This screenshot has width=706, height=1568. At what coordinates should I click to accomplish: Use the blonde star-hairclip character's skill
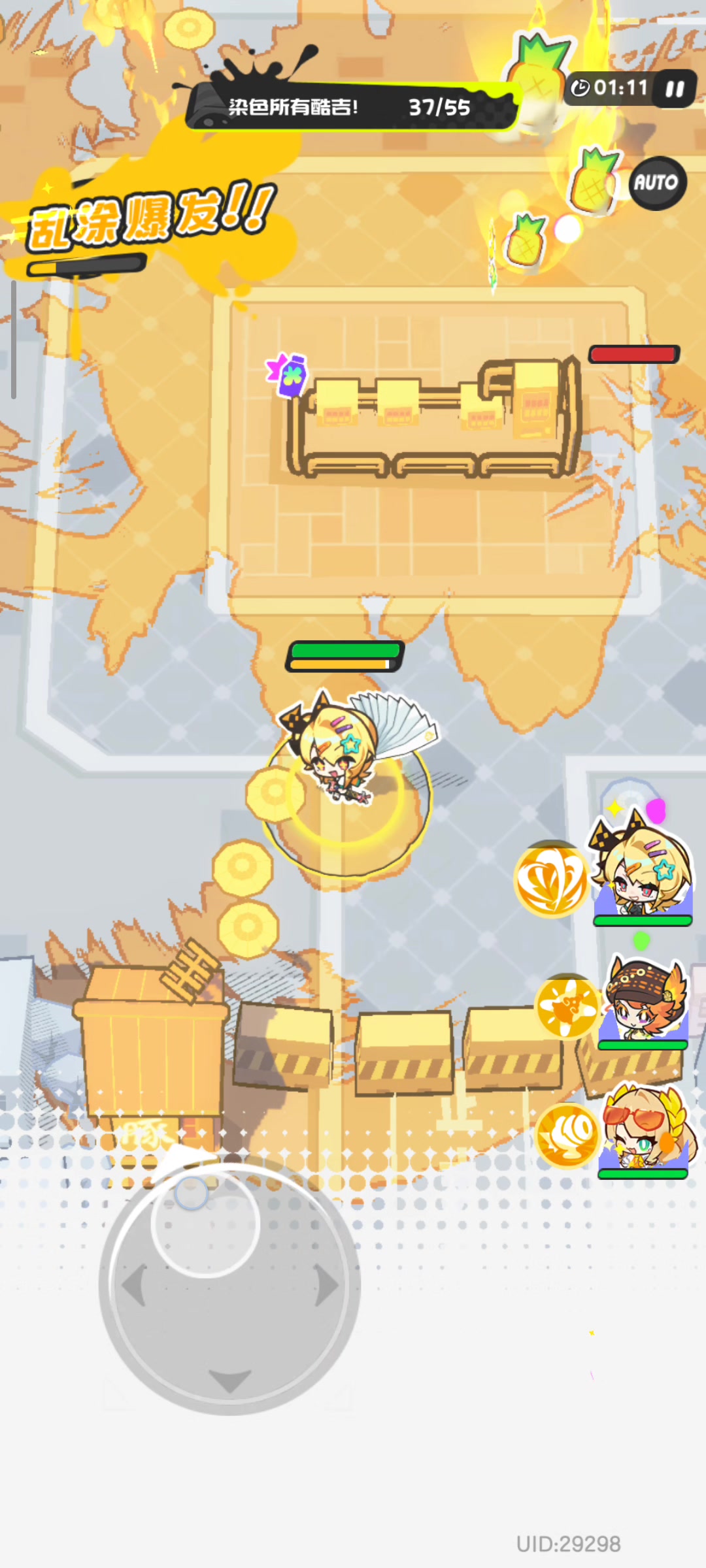551,880
